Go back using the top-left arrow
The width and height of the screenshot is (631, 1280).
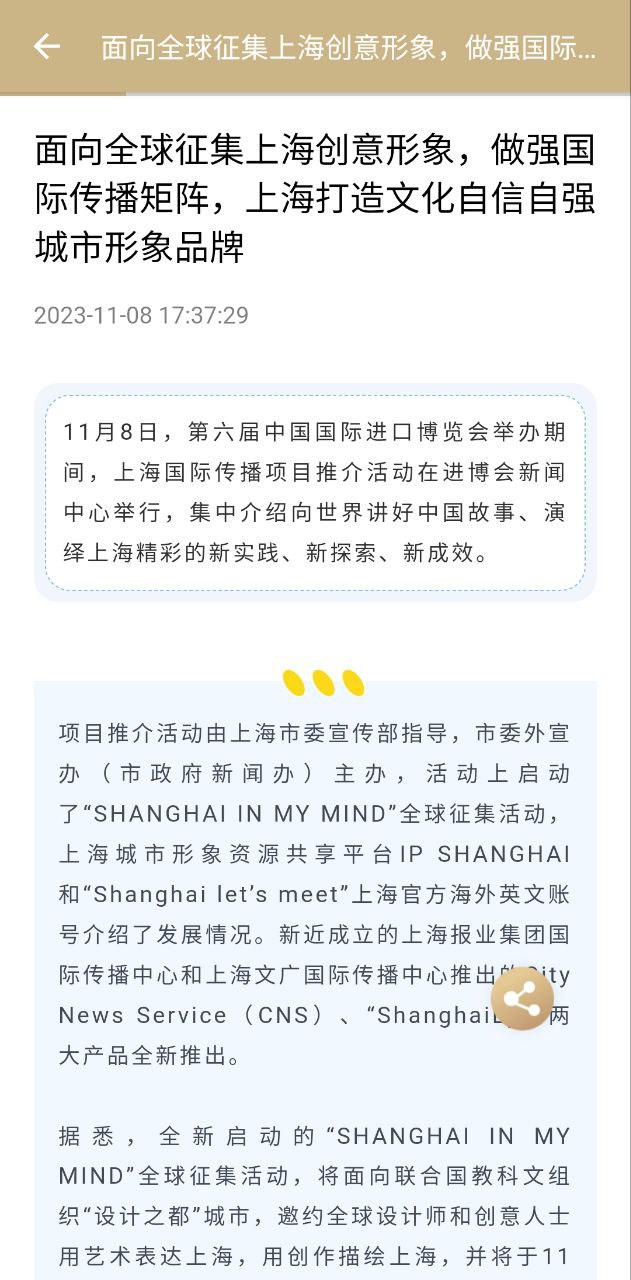[x=46, y=46]
